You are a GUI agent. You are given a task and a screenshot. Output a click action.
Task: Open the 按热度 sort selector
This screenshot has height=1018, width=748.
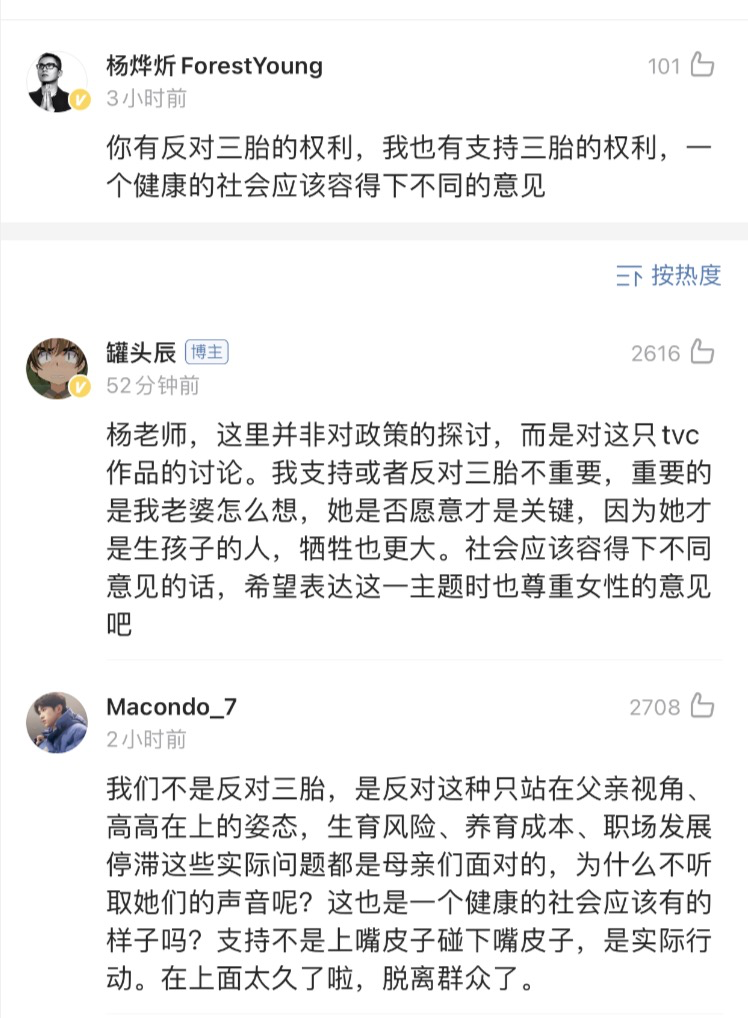click(x=669, y=276)
